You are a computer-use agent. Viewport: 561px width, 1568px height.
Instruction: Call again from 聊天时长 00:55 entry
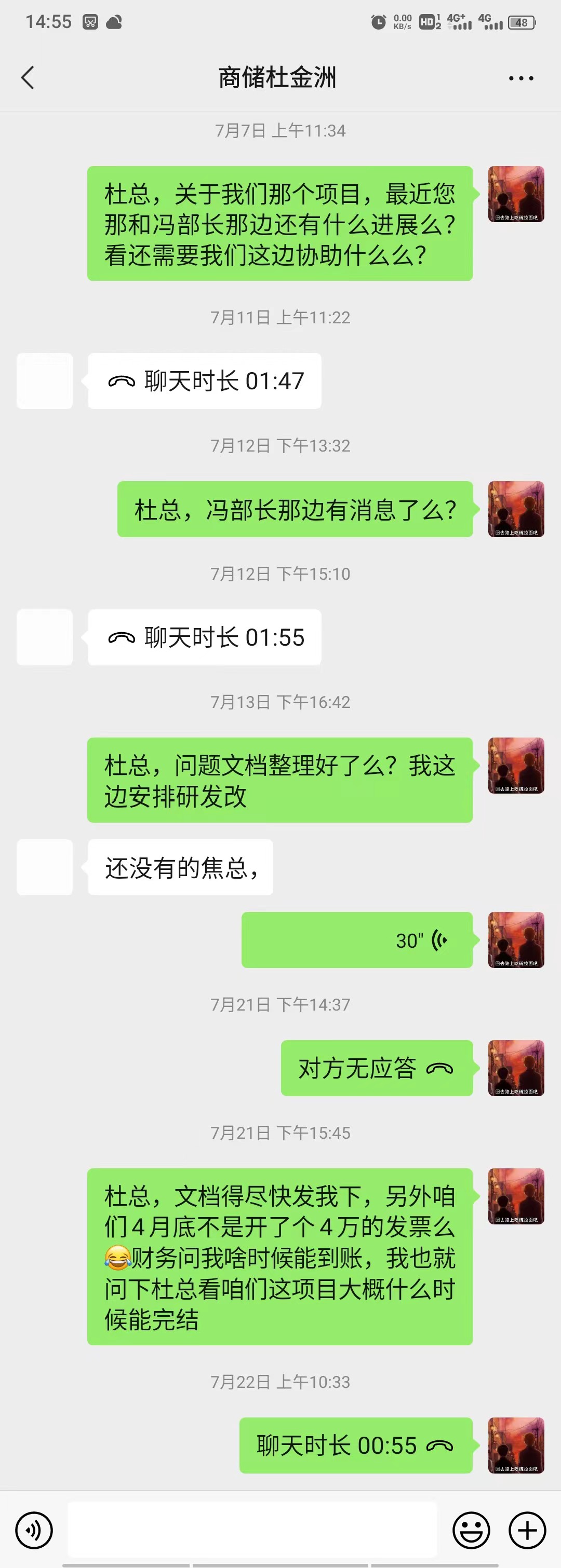click(x=356, y=1446)
